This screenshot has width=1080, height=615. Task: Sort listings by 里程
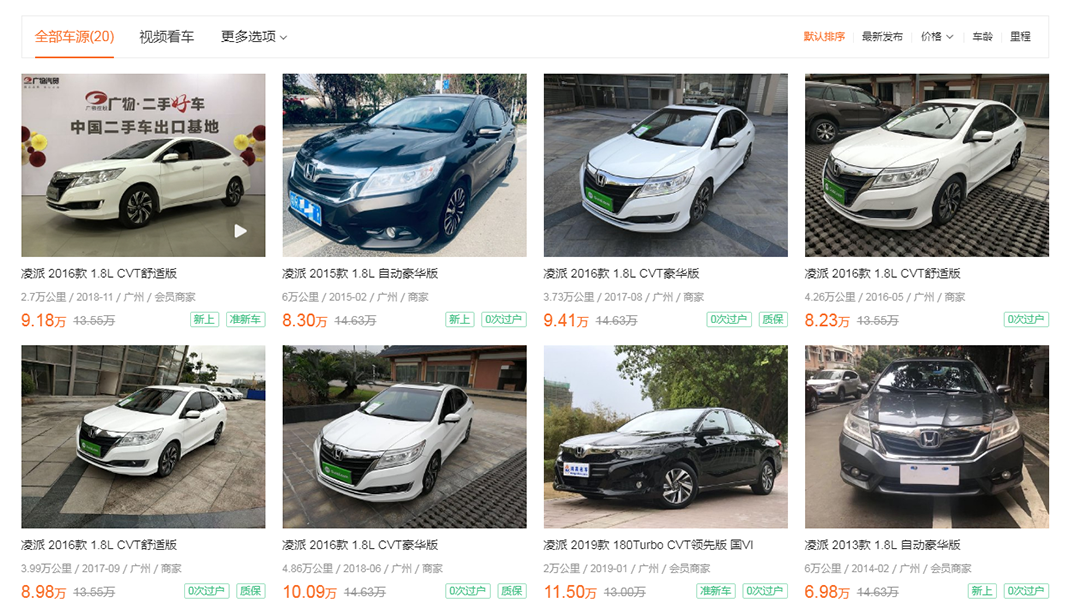point(1020,37)
